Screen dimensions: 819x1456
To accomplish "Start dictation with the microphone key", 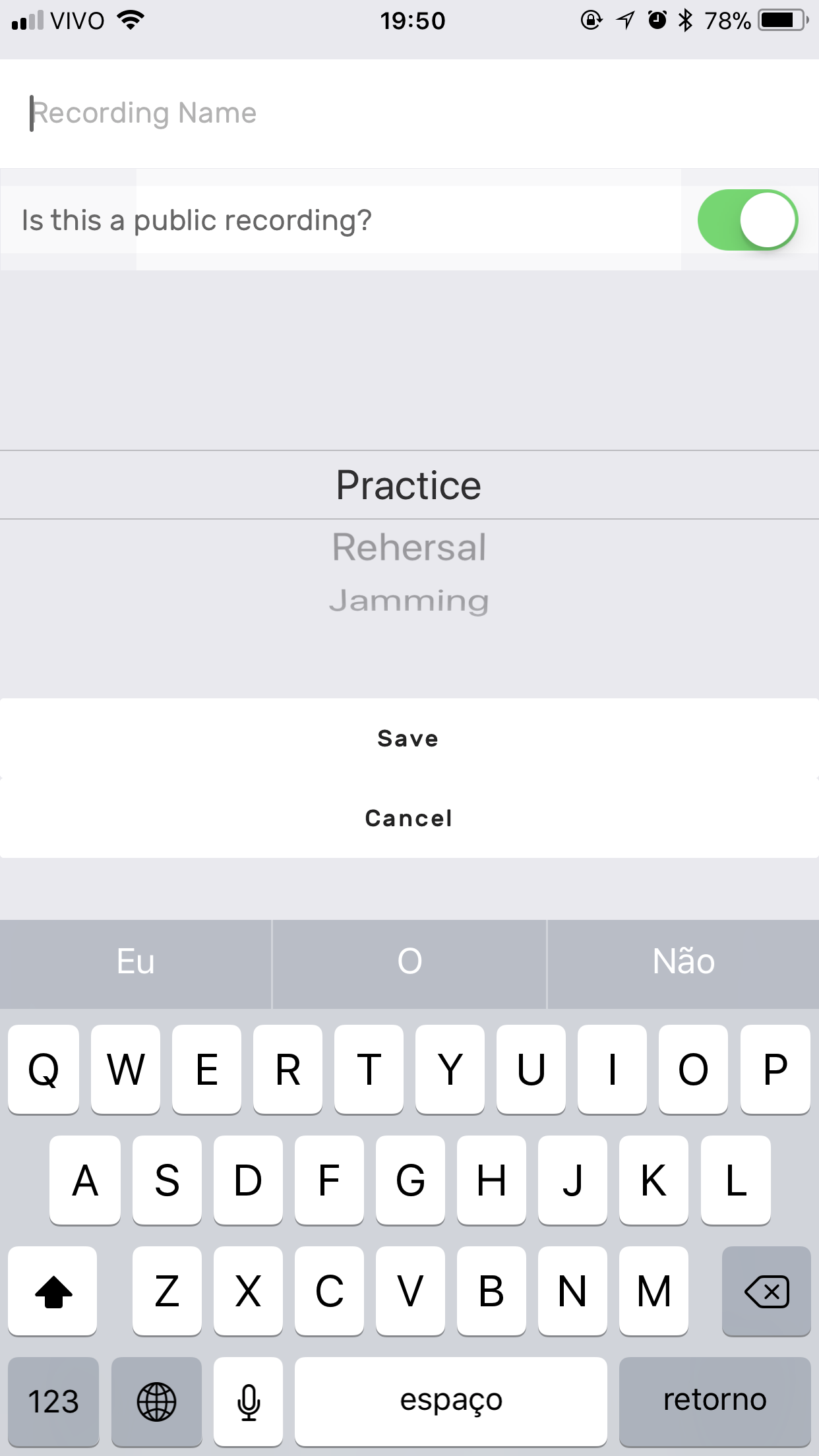I will [x=249, y=1401].
